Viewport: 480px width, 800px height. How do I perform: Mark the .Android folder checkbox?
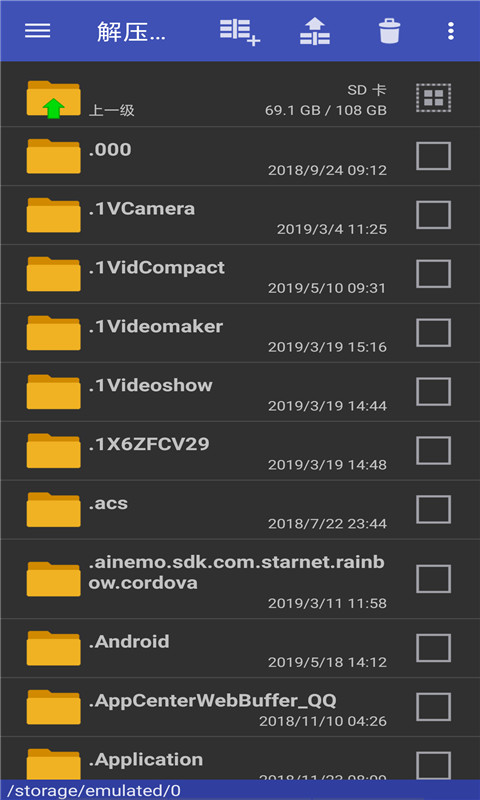(433, 648)
